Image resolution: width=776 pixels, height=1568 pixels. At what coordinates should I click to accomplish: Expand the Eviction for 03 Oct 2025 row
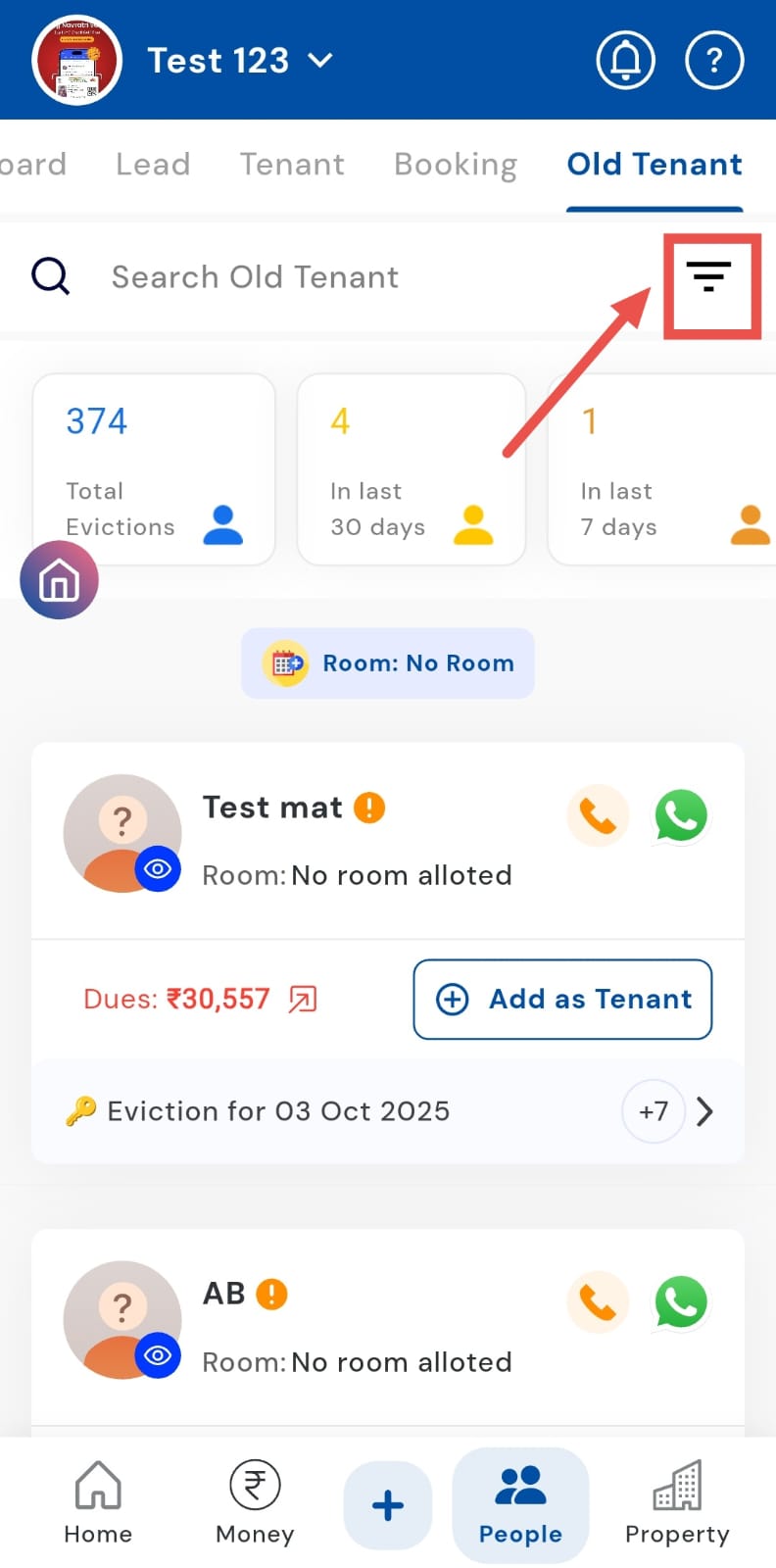(703, 1111)
